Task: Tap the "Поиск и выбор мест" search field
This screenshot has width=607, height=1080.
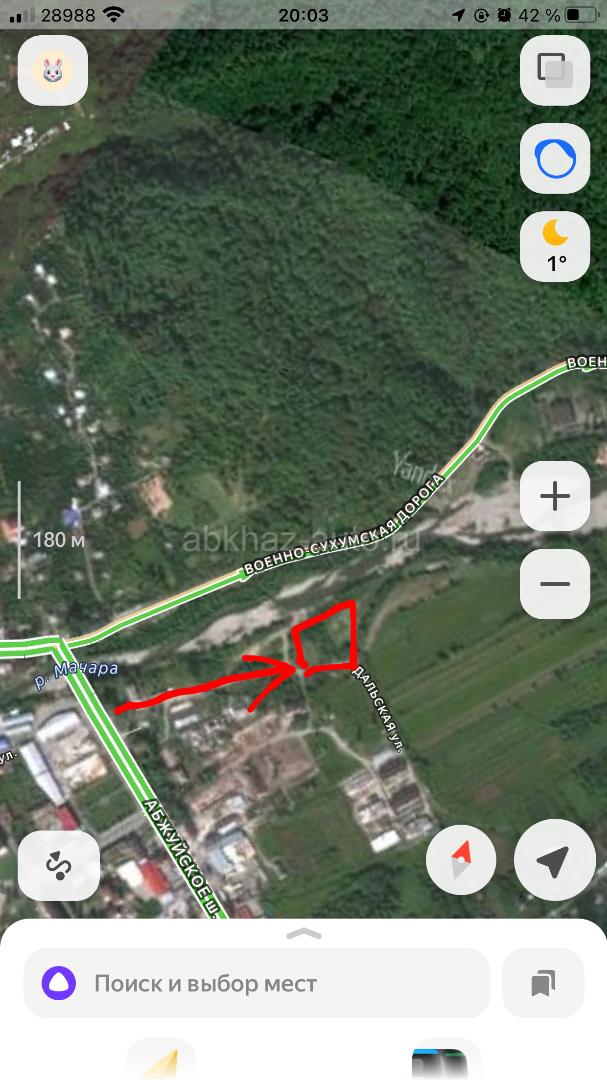Action: [256, 983]
